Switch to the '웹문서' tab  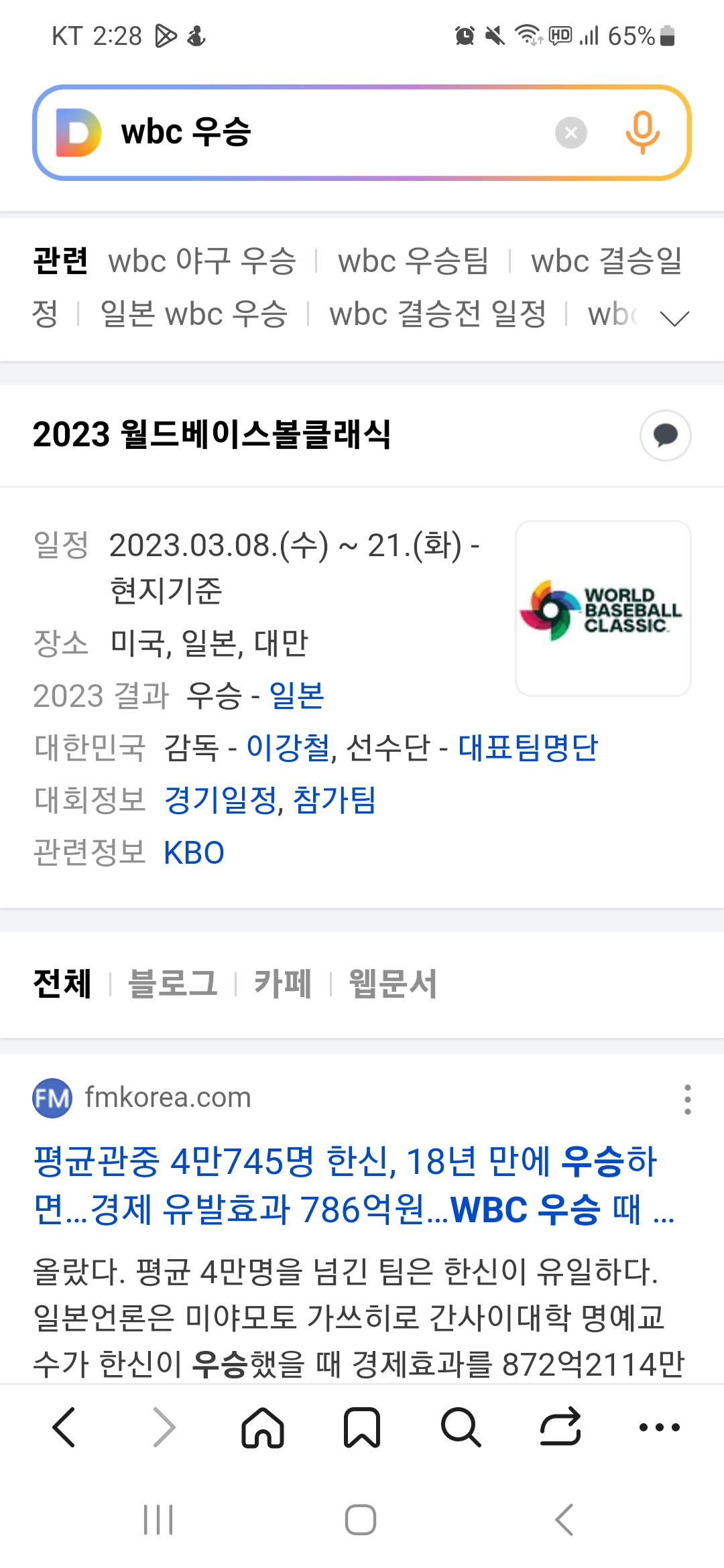[x=393, y=984]
